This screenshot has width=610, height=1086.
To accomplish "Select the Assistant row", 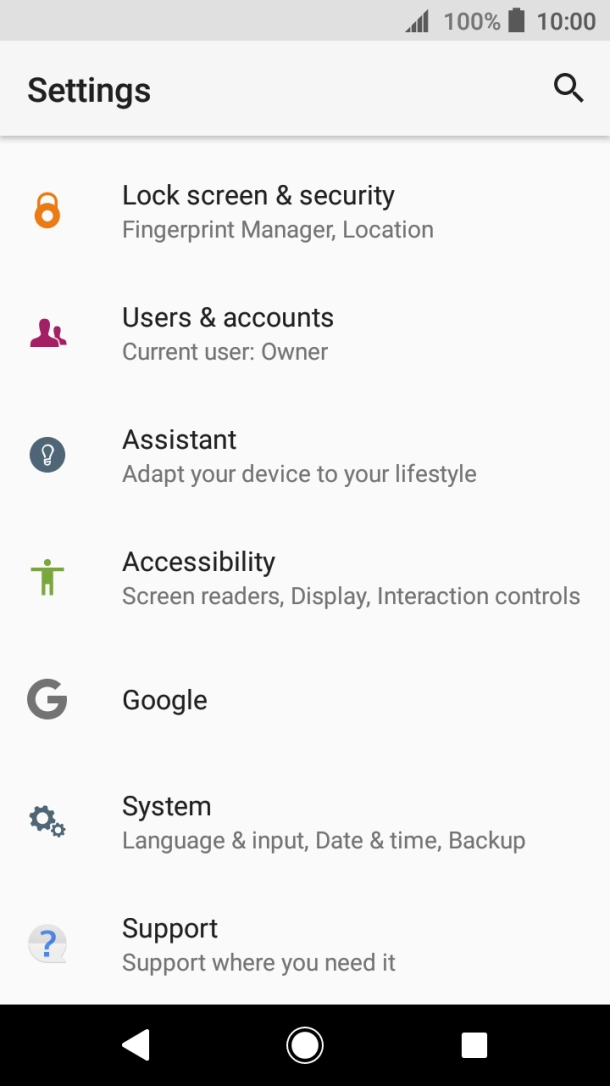I will (305, 456).
